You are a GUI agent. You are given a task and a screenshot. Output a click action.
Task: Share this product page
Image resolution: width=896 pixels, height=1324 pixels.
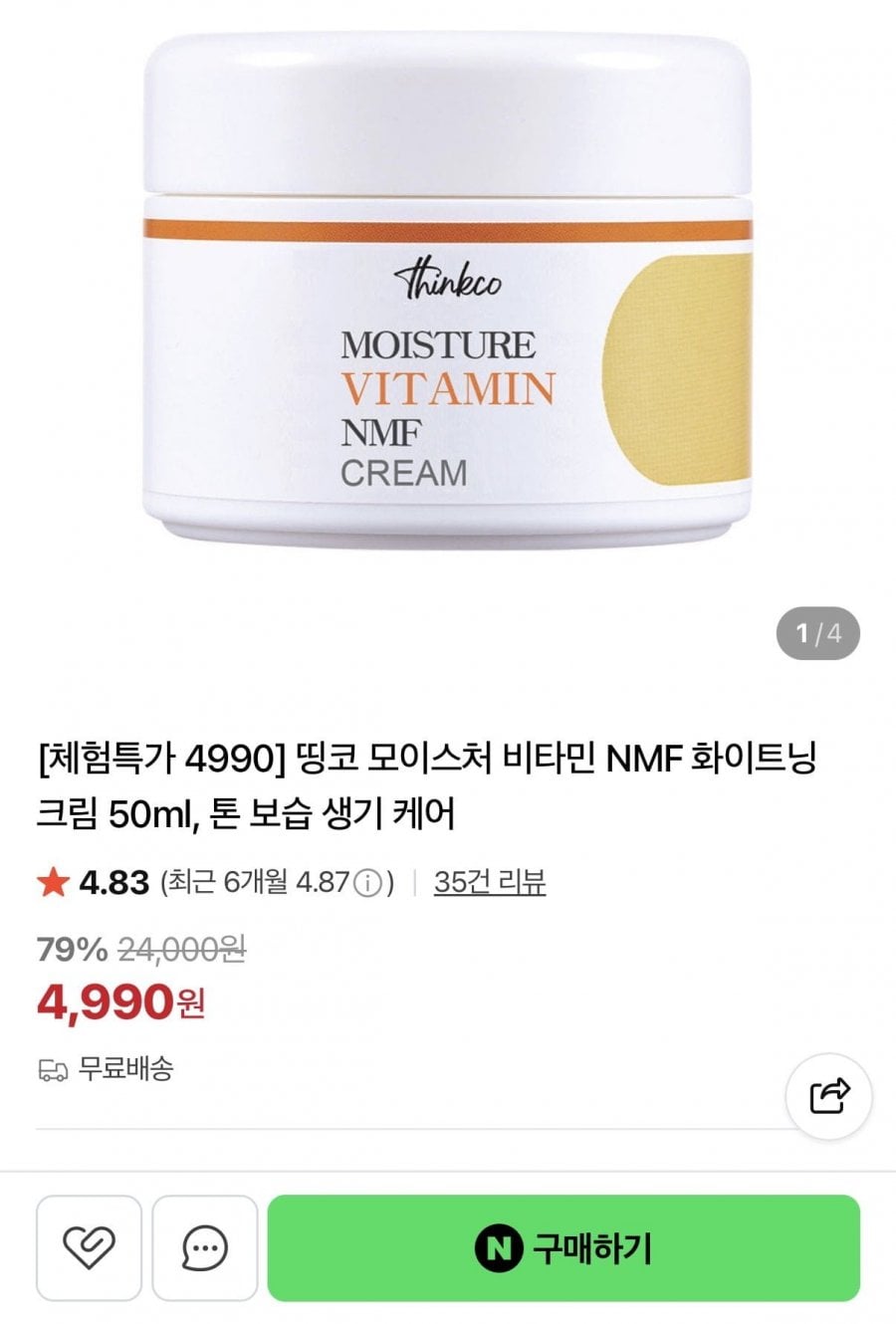(x=829, y=1096)
